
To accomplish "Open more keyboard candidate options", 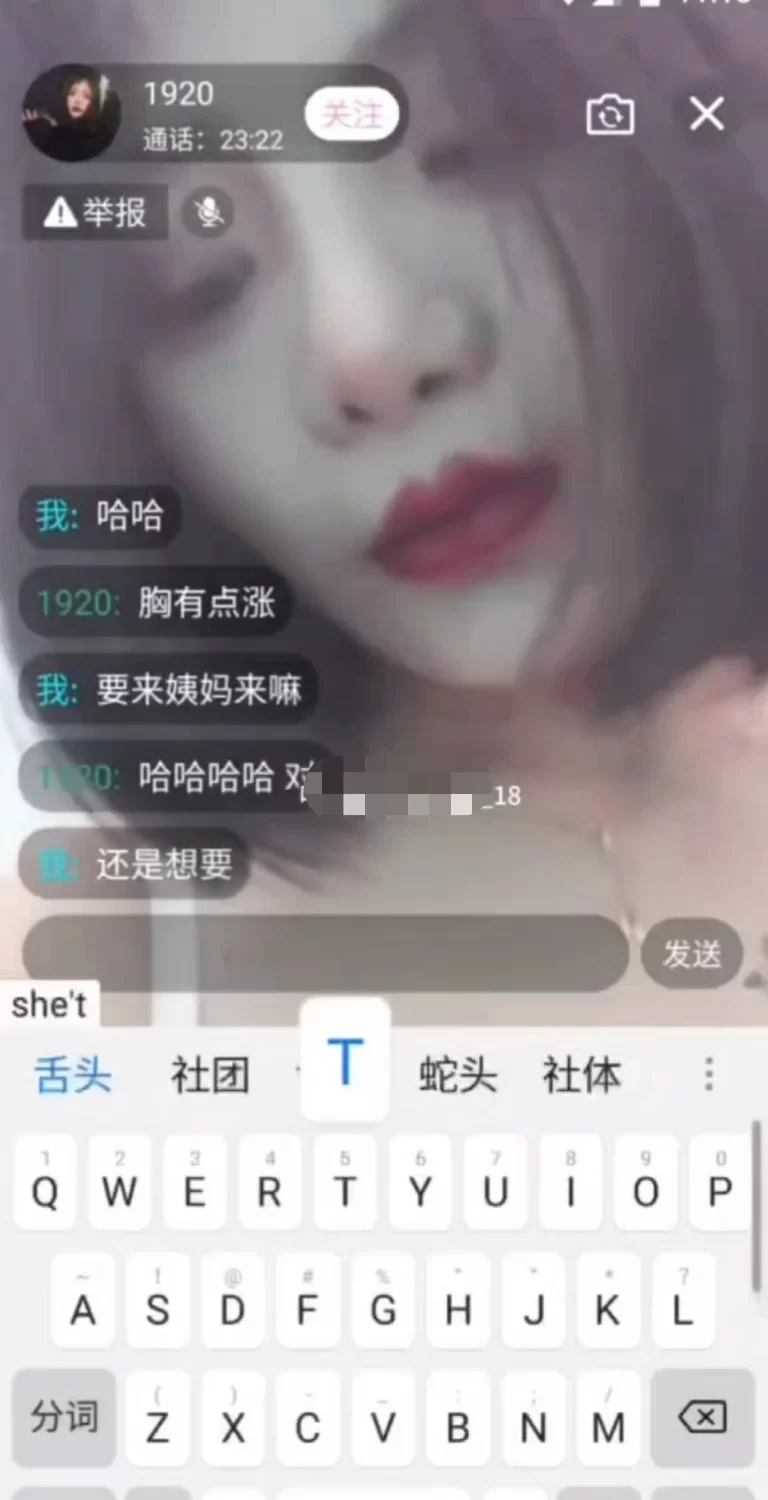I will 709,1075.
